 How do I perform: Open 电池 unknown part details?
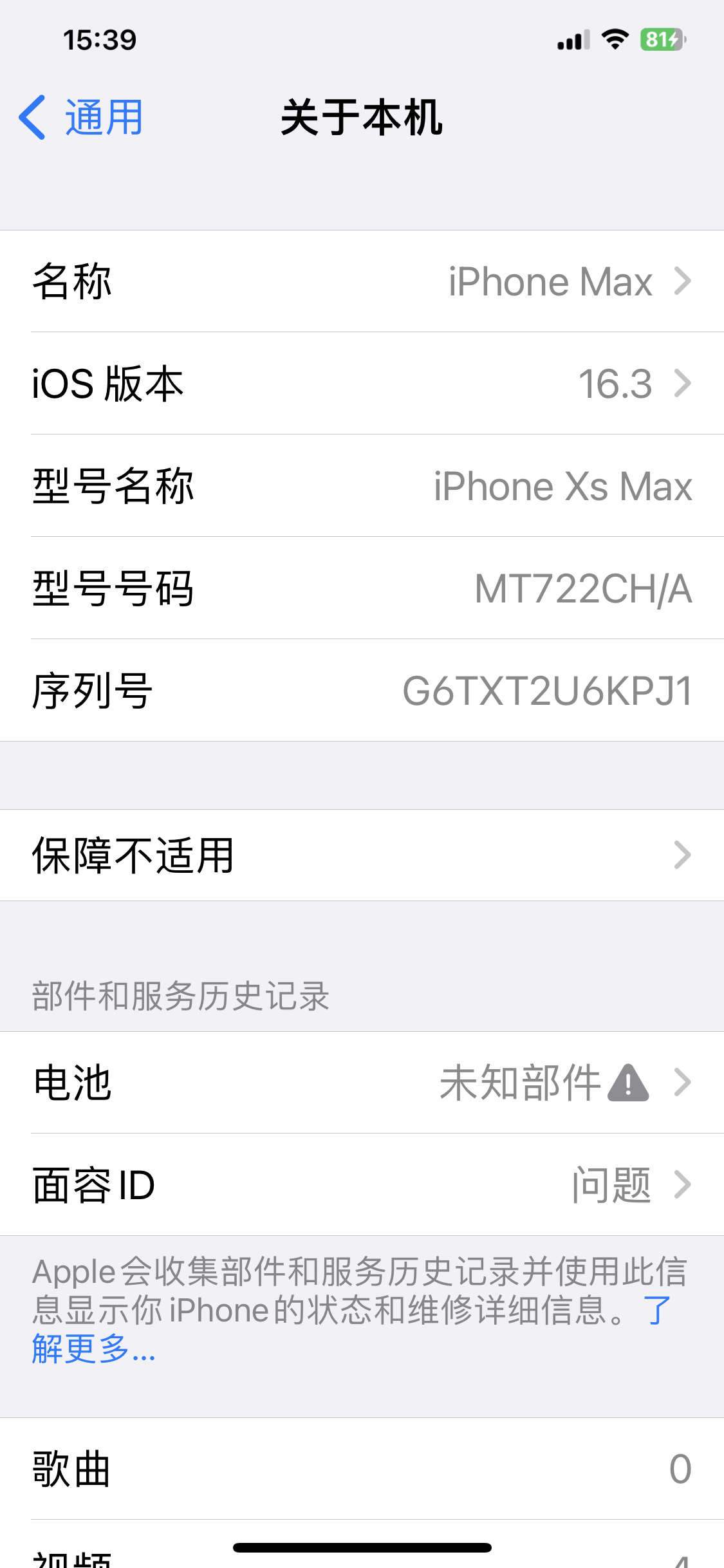[362, 1083]
